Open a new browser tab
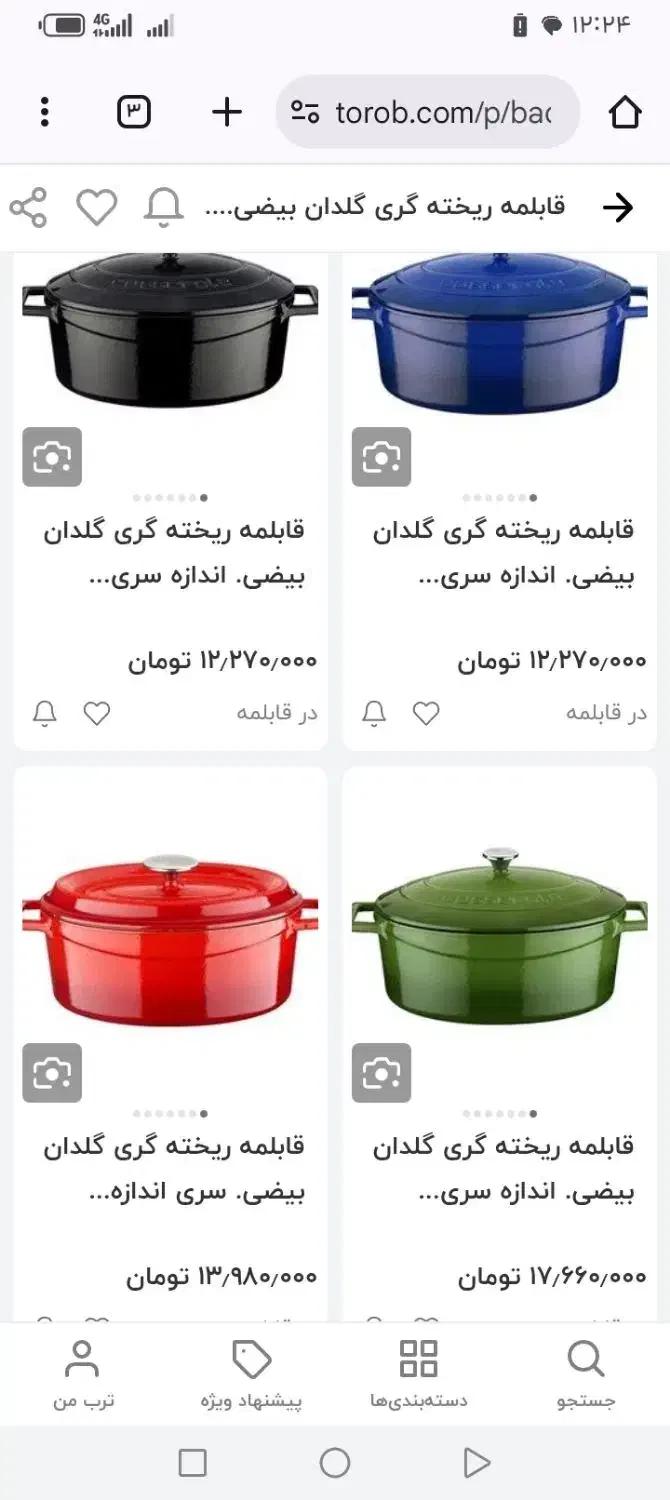Image resolution: width=670 pixels, height=1500 pixels. (227, 112)
